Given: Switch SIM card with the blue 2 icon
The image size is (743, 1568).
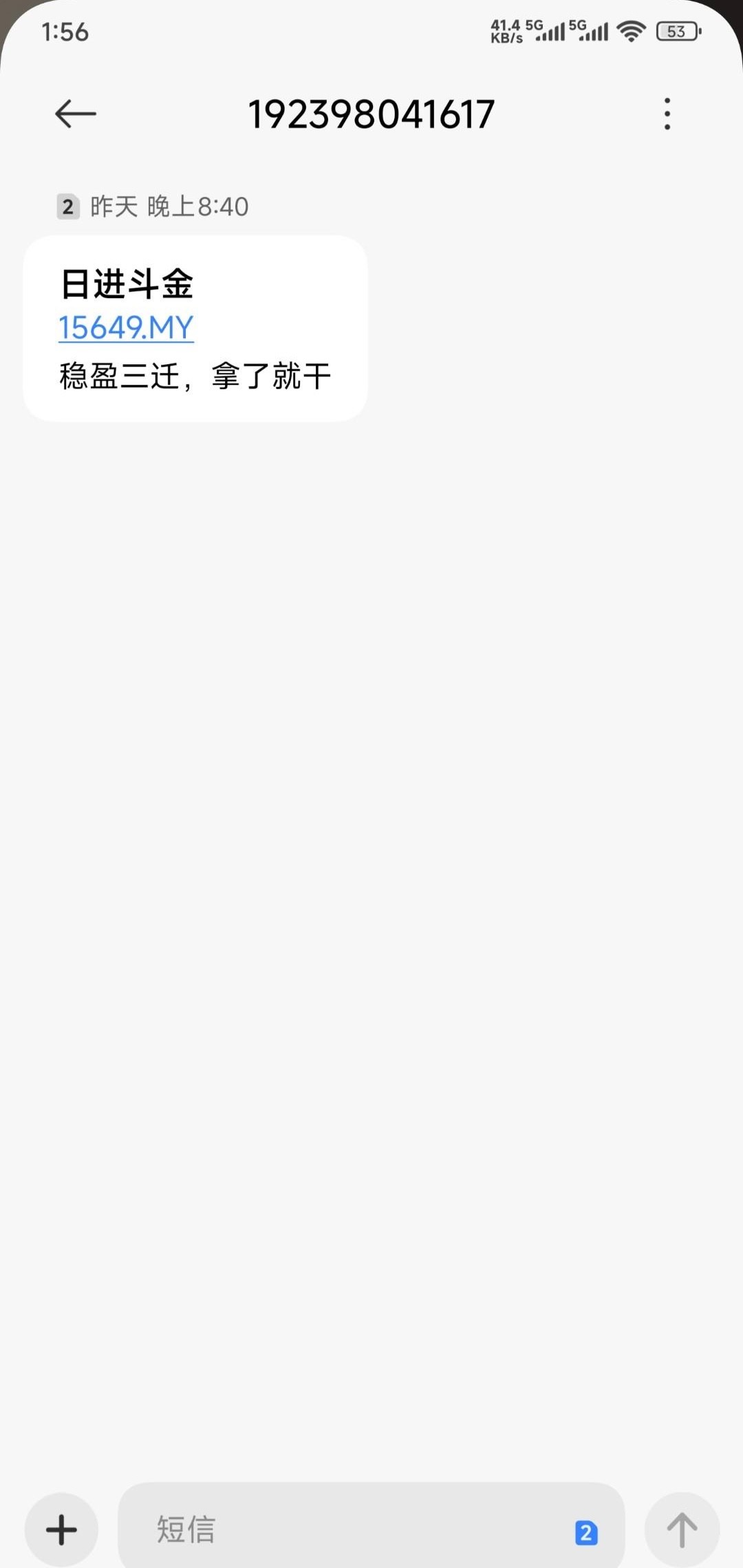Looking at the screenshot, I should point(586,1532).
